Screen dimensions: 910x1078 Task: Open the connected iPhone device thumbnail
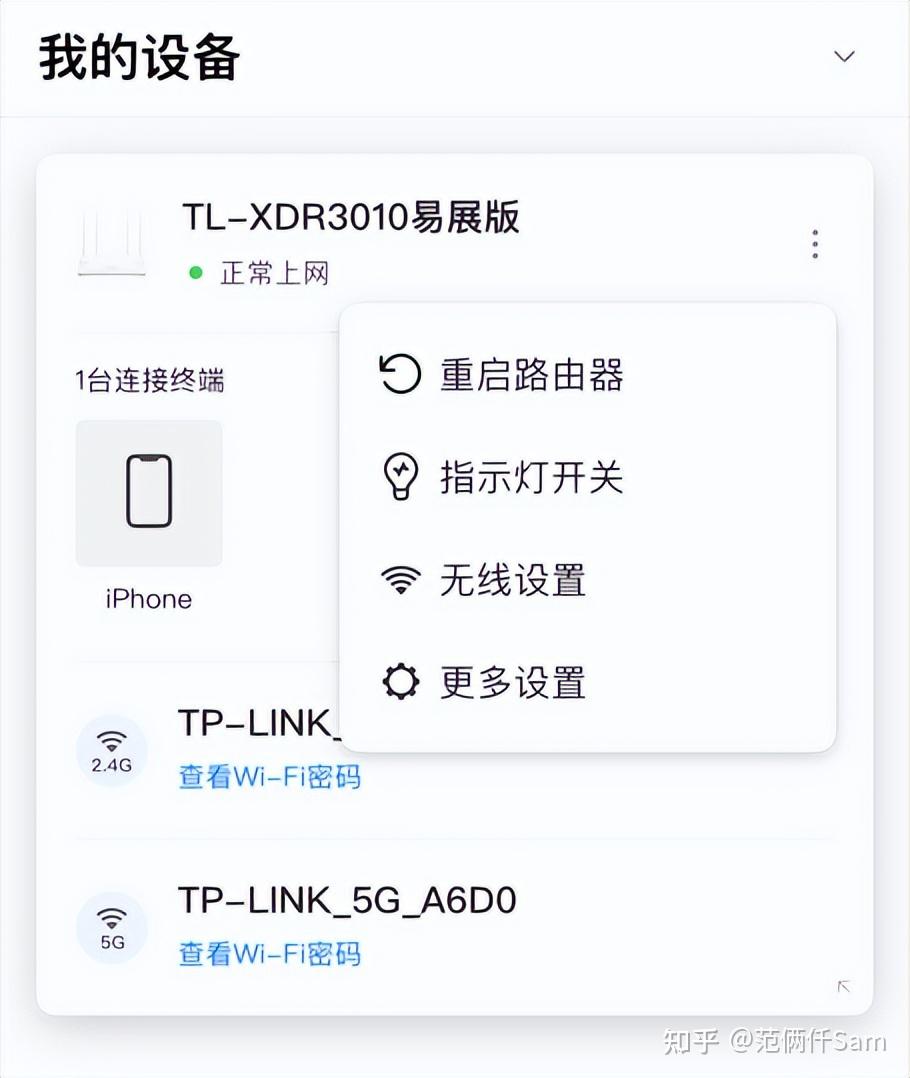[x=148, y=492]
